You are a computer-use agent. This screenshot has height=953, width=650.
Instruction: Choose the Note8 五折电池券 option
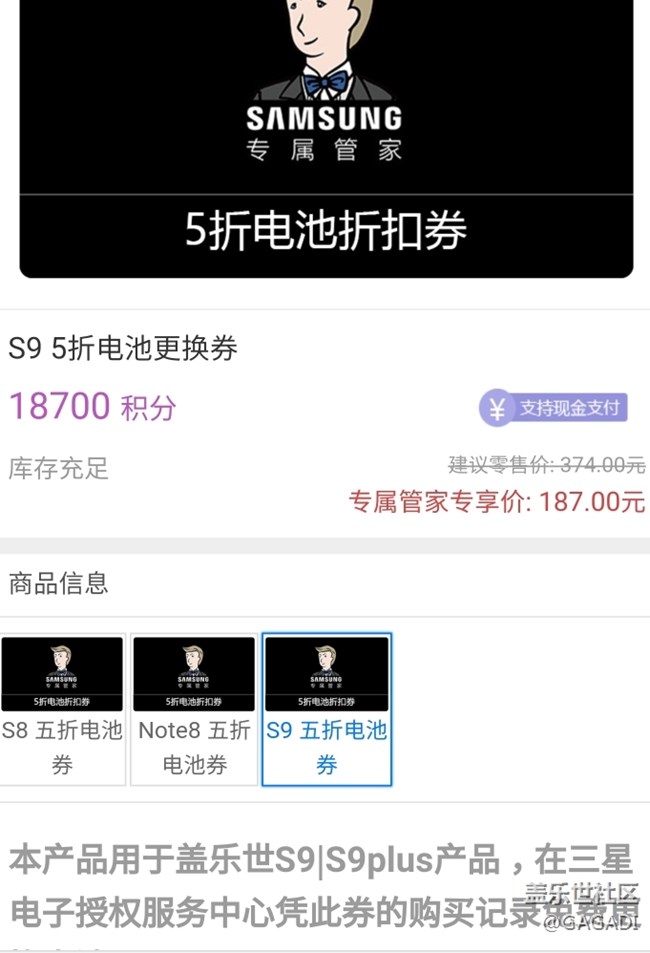pyautogui.click(x=194, y=709)
